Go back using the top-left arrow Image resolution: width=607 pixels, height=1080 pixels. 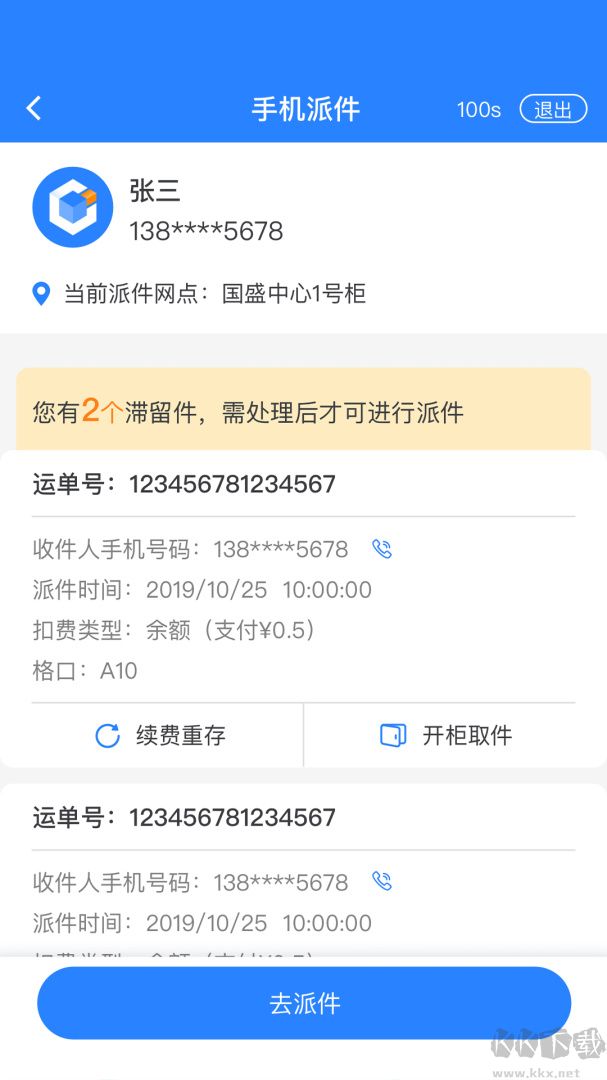click(x=34, y=108)
